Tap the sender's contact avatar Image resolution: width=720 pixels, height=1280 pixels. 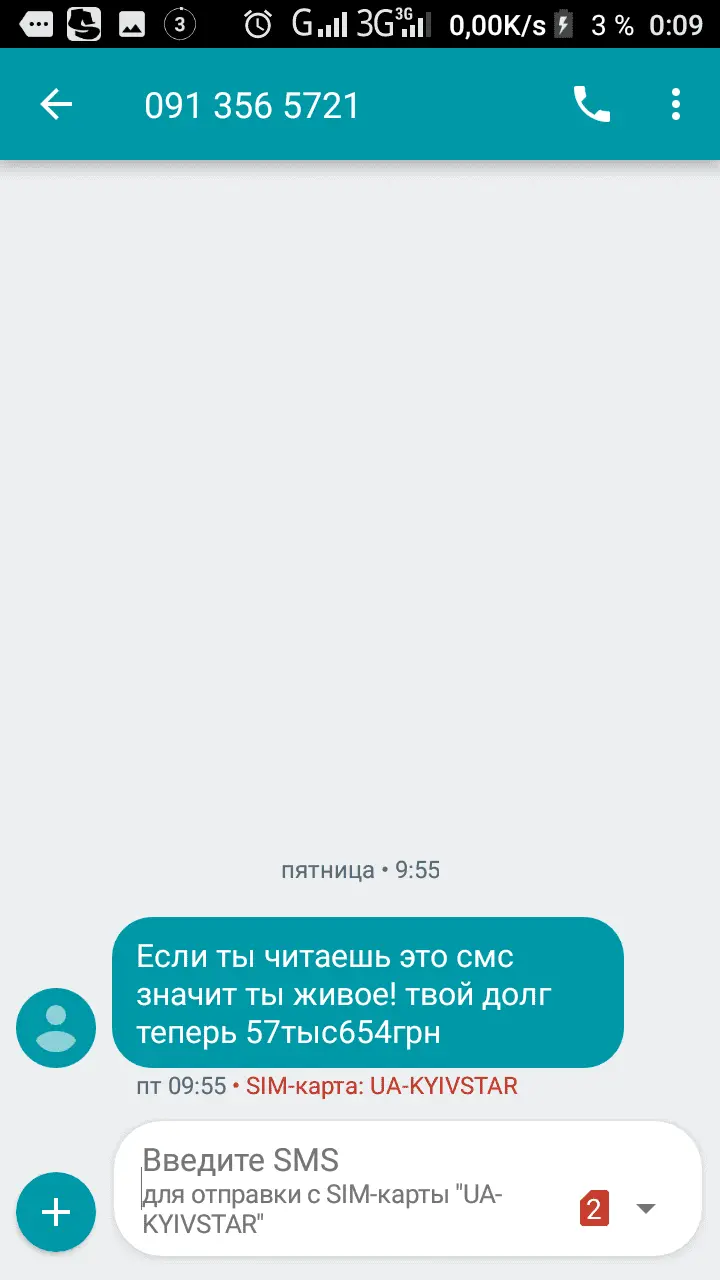pos(56,1028)
